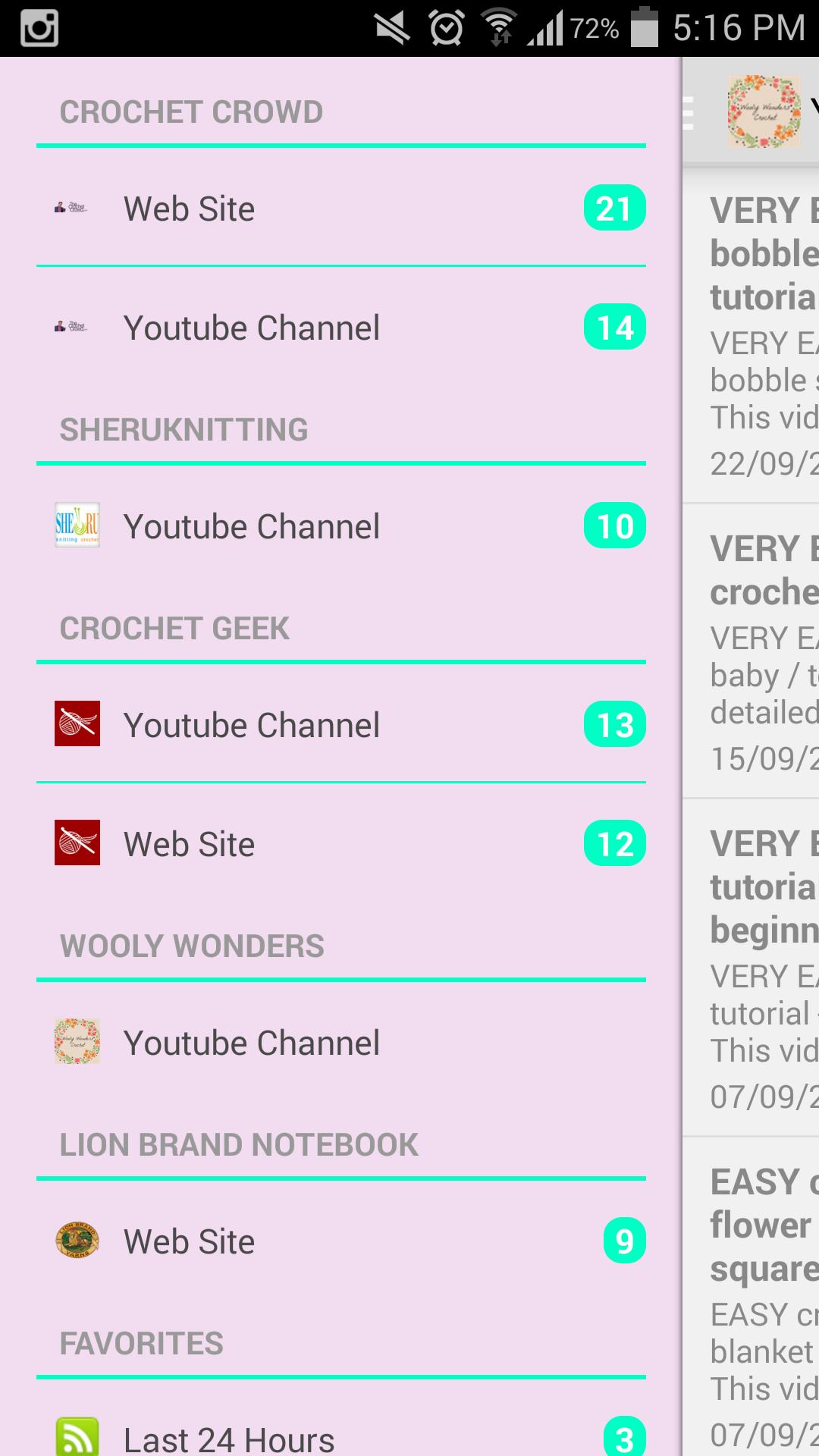The width and height of the screenshot is (819, 1456).
Task: Tap the drawer menu button
Action: [689, 113]
